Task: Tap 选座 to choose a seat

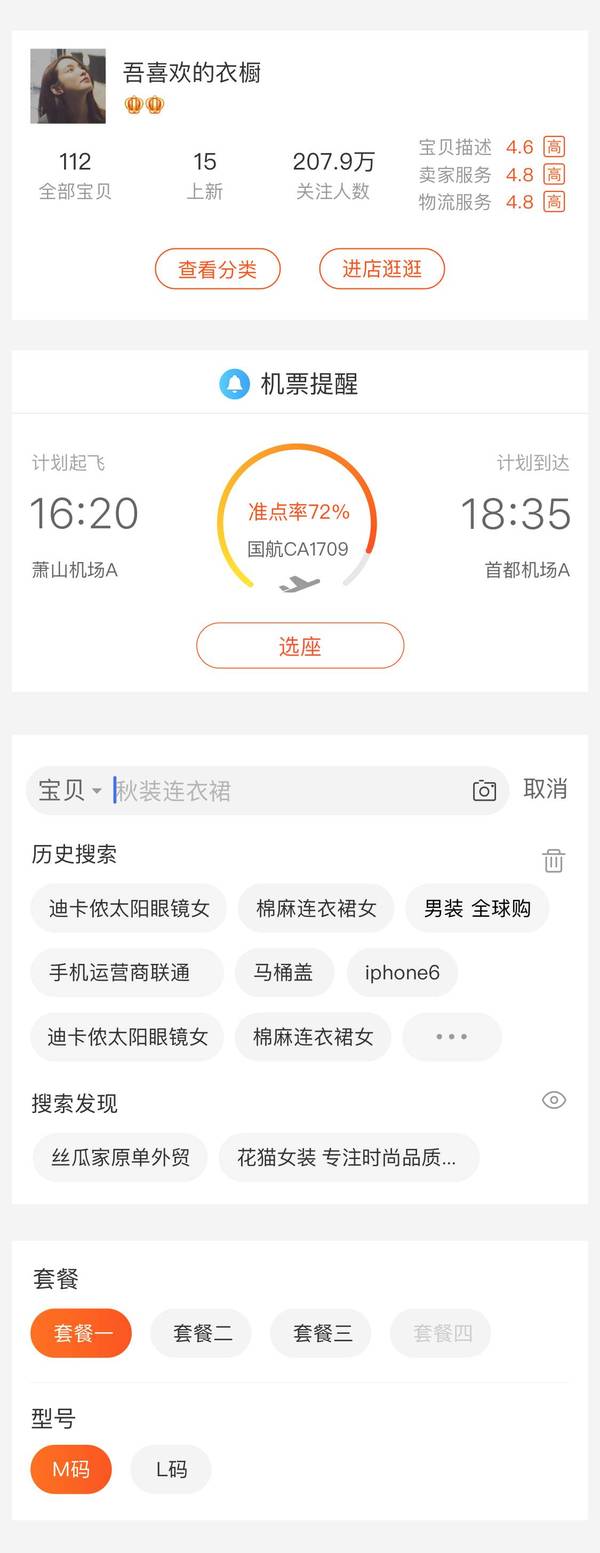Action: pos(300,646)
